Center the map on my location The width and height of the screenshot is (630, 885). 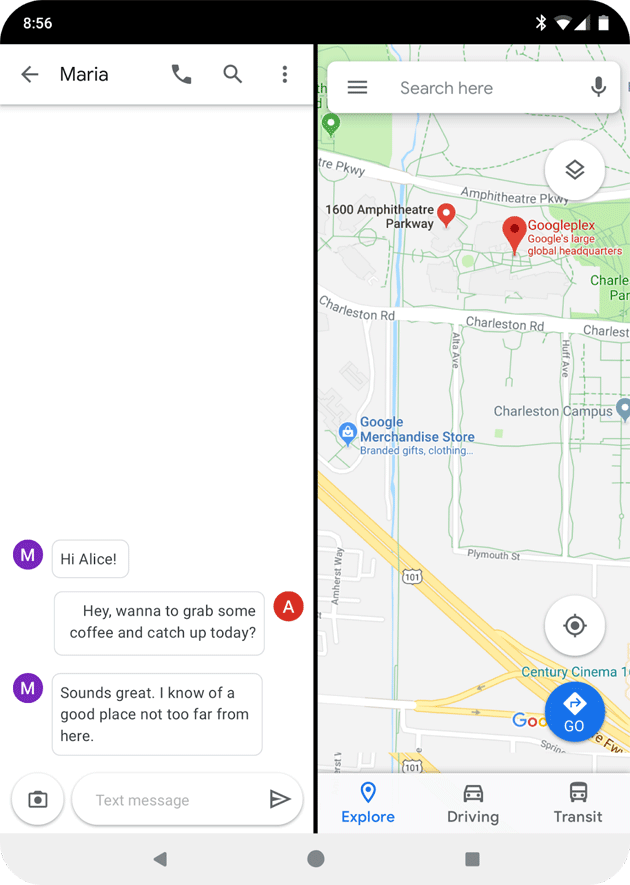pyautogui.click(x=575, y=626)
